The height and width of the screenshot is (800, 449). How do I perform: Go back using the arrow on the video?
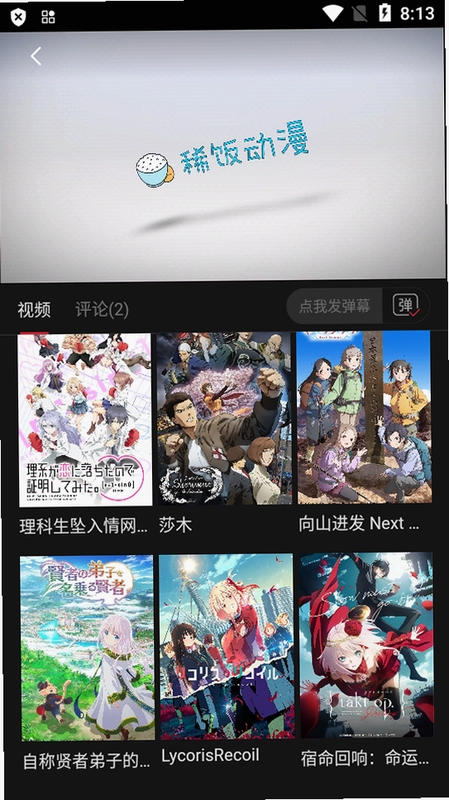click(x=36, y=56)
